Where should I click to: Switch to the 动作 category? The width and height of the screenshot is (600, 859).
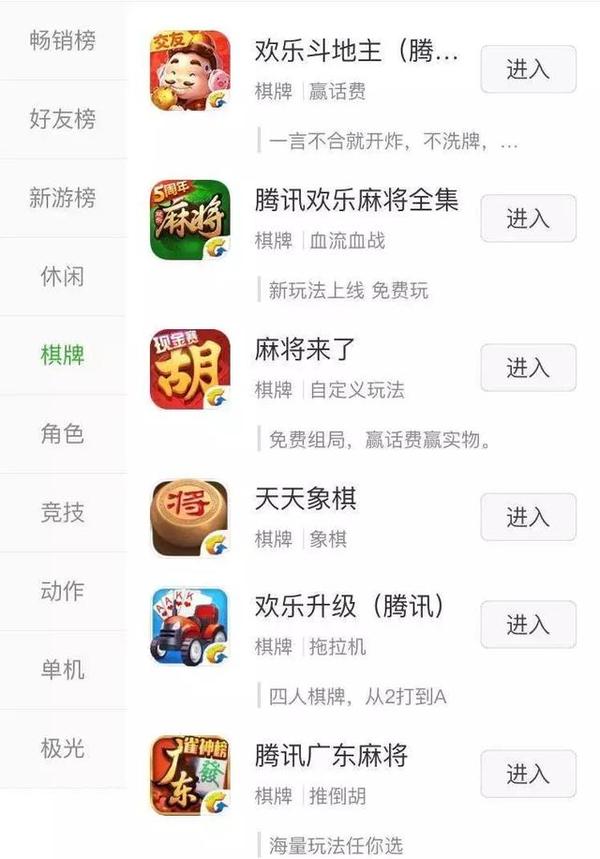tap(62, 590)
